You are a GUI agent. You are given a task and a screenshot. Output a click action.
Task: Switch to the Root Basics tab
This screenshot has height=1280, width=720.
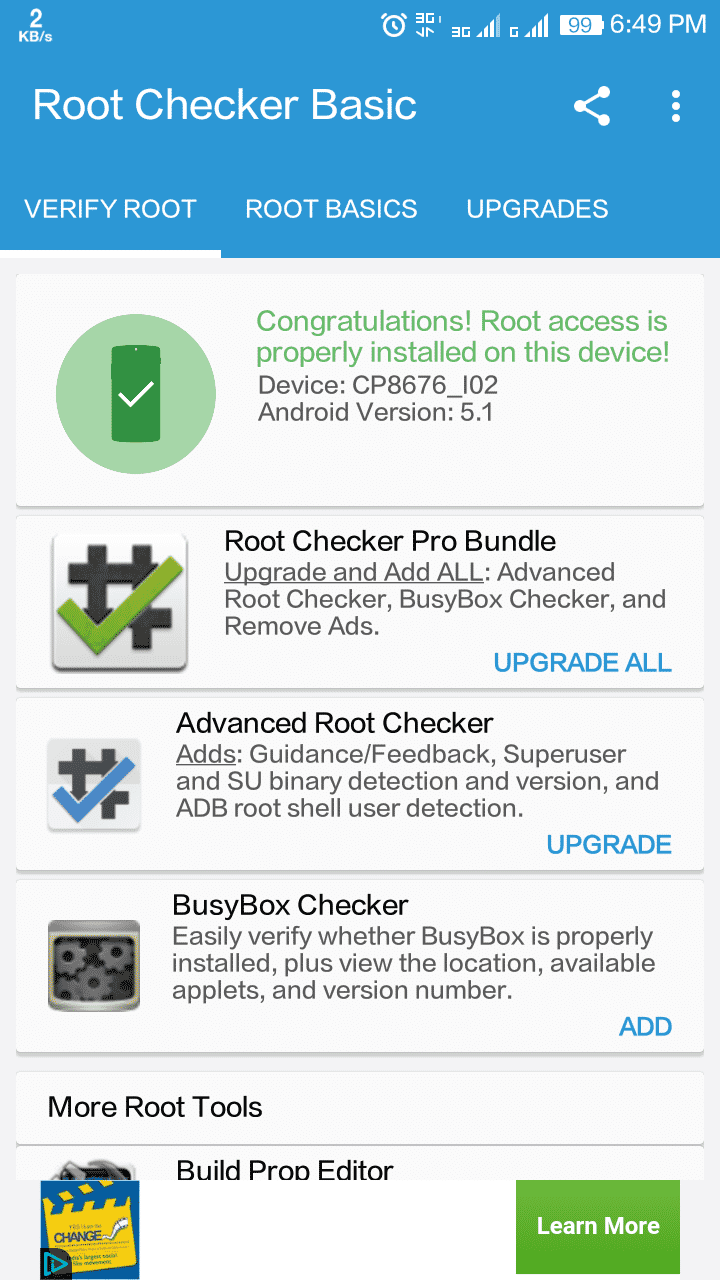(331, 209)
